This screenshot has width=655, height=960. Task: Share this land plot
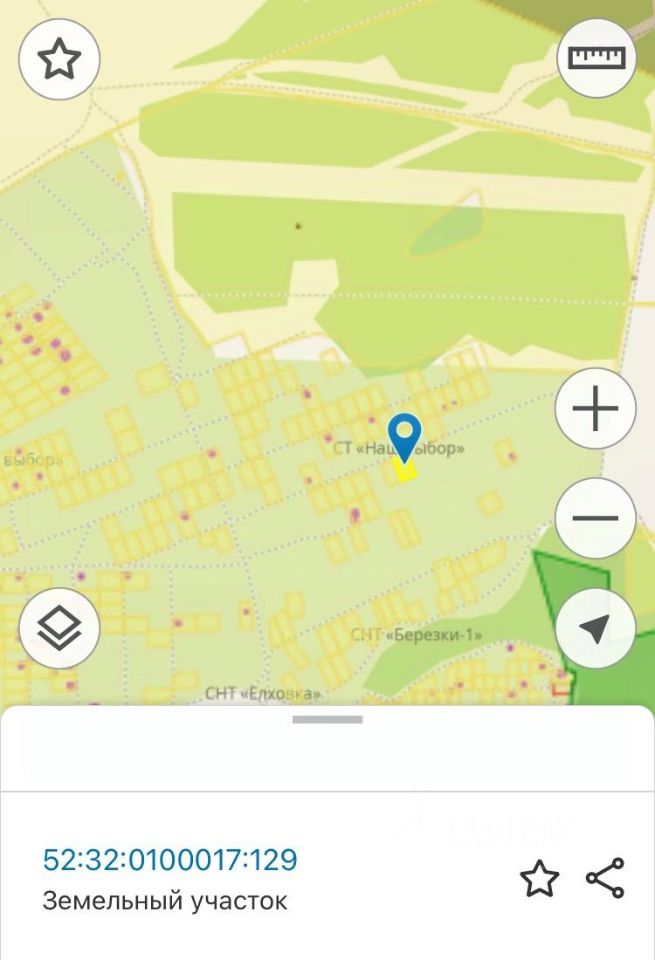[605, 878]
